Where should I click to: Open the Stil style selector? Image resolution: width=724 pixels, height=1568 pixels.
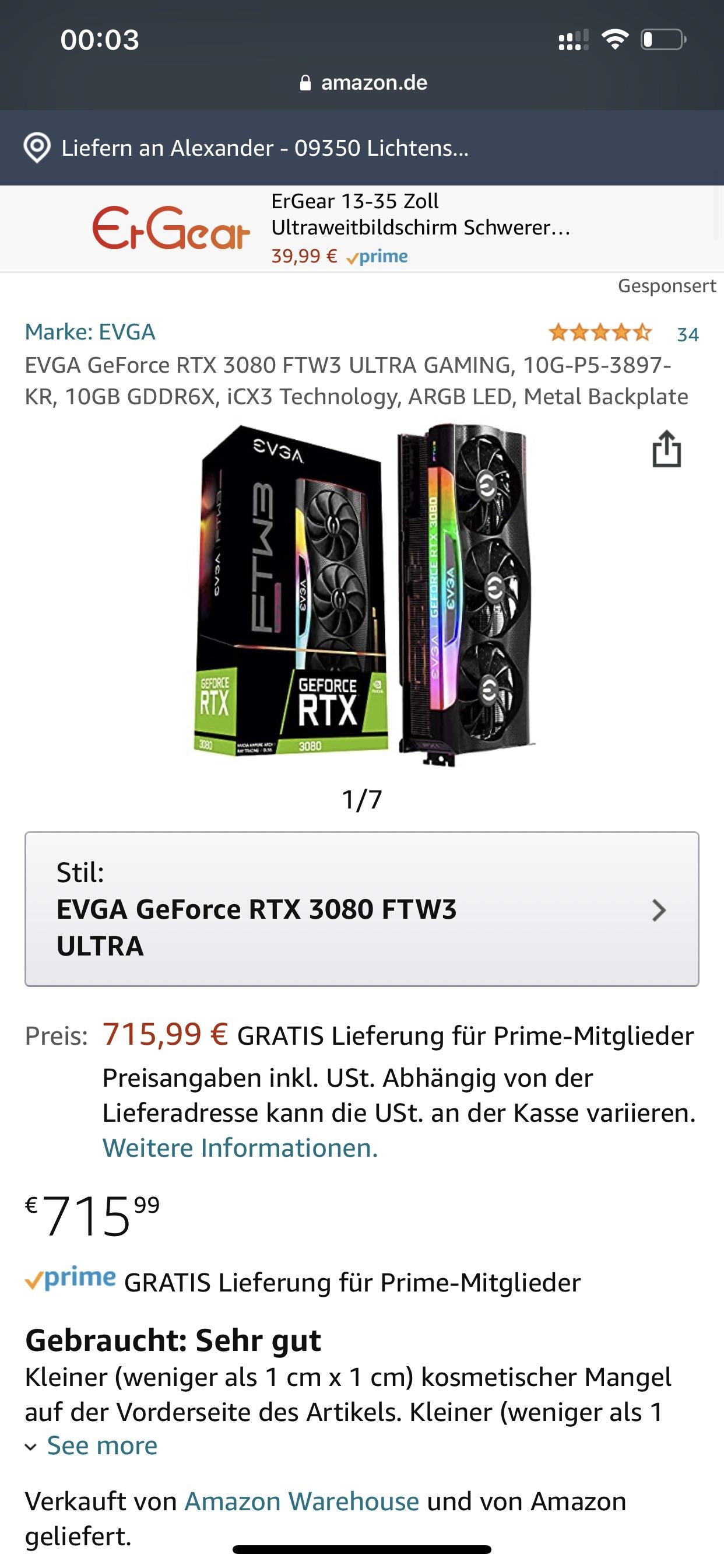coord(362,909)
